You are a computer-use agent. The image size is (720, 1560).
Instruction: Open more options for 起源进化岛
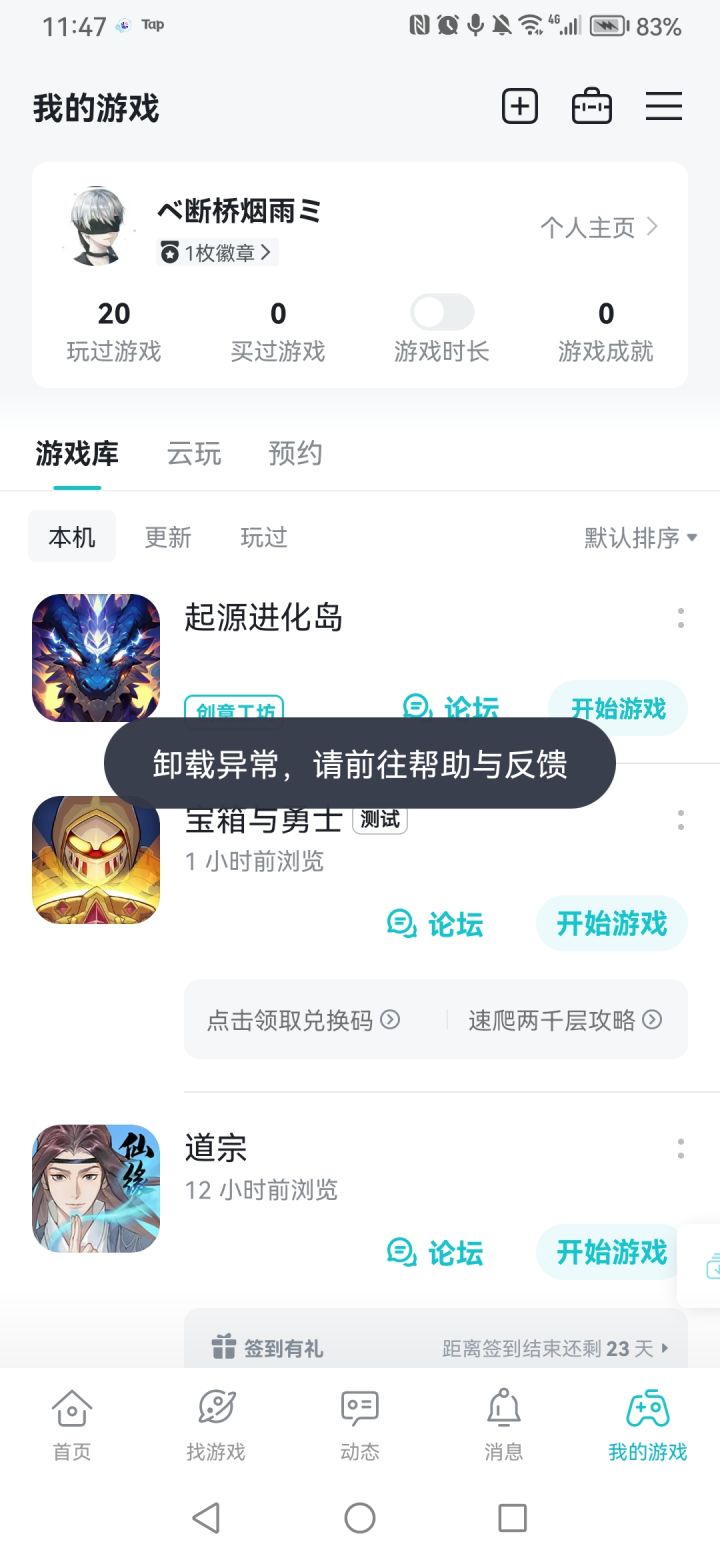click(681, 618)
